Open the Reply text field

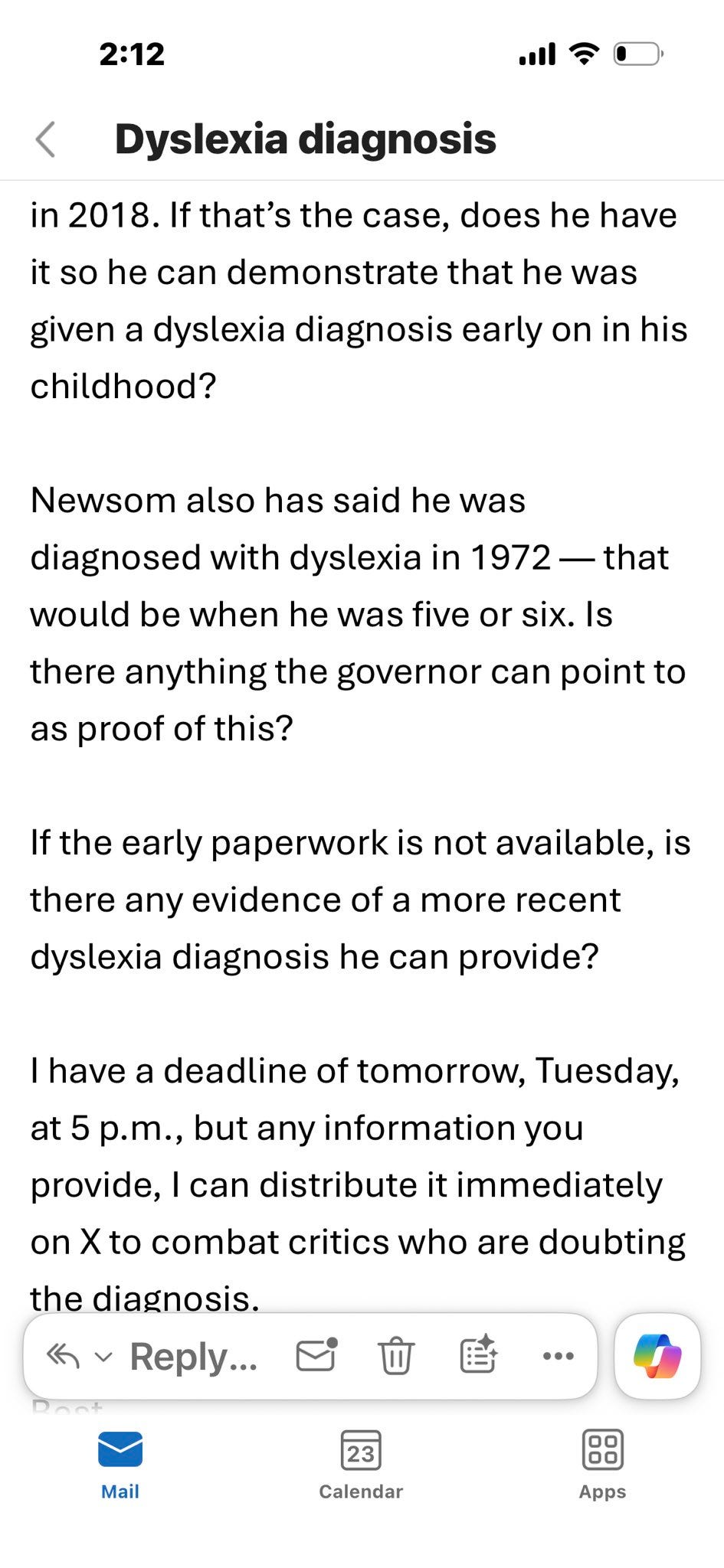[193, 1357]
